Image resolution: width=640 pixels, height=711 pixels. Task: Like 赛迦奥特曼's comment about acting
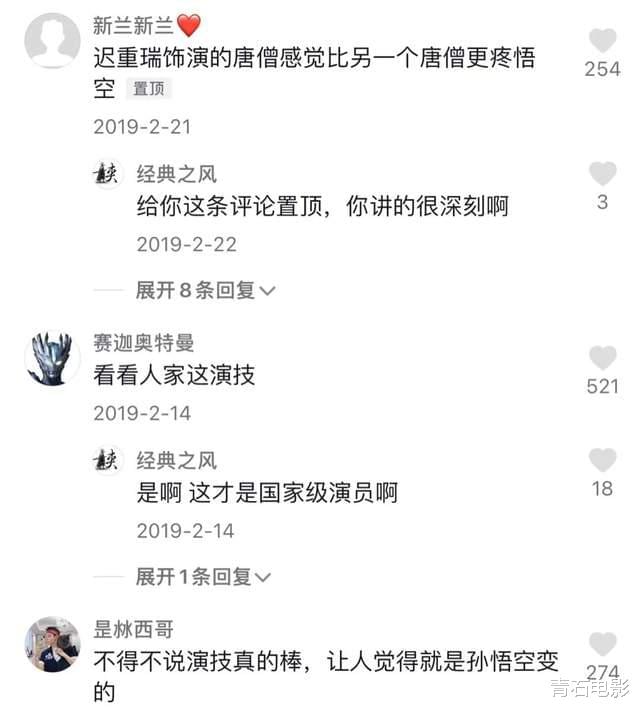tap(602, 358)
